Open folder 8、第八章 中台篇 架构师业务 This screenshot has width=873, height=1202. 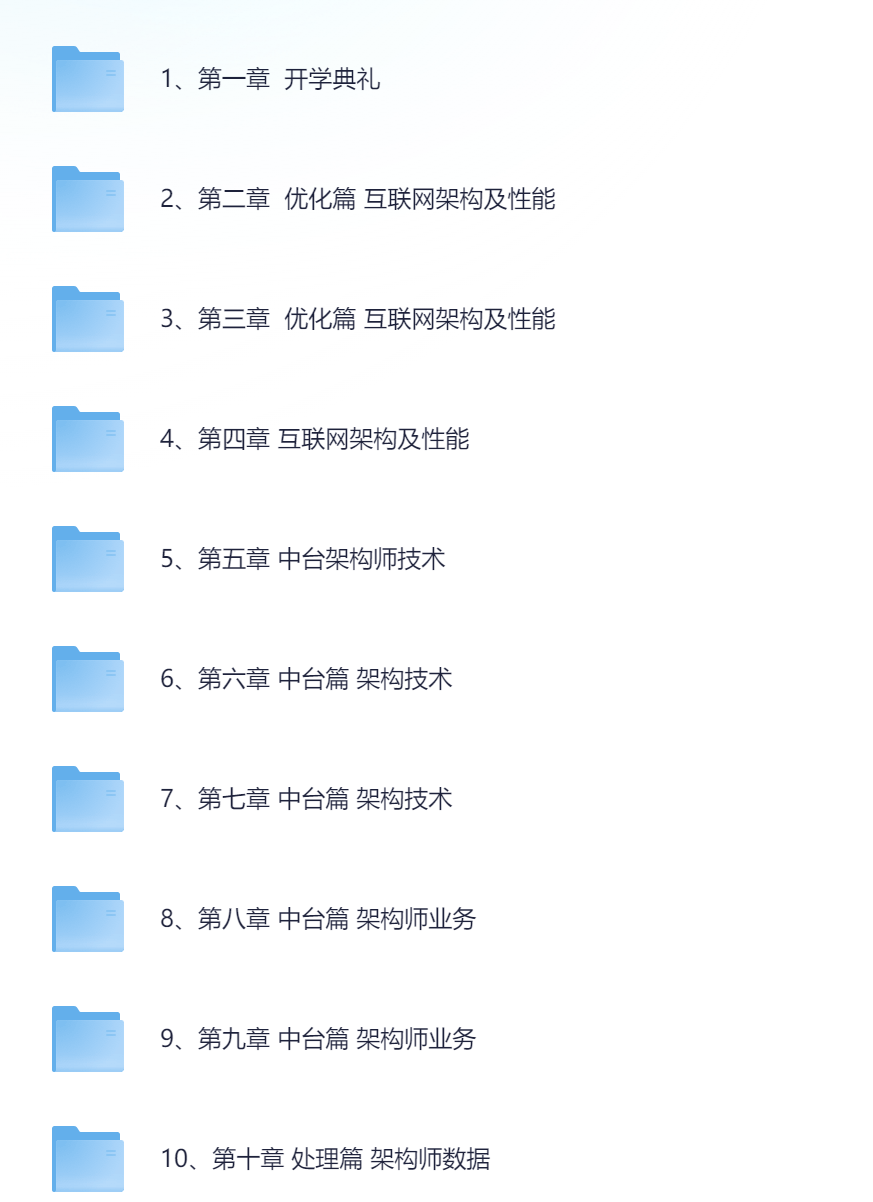tap(318, 920)
